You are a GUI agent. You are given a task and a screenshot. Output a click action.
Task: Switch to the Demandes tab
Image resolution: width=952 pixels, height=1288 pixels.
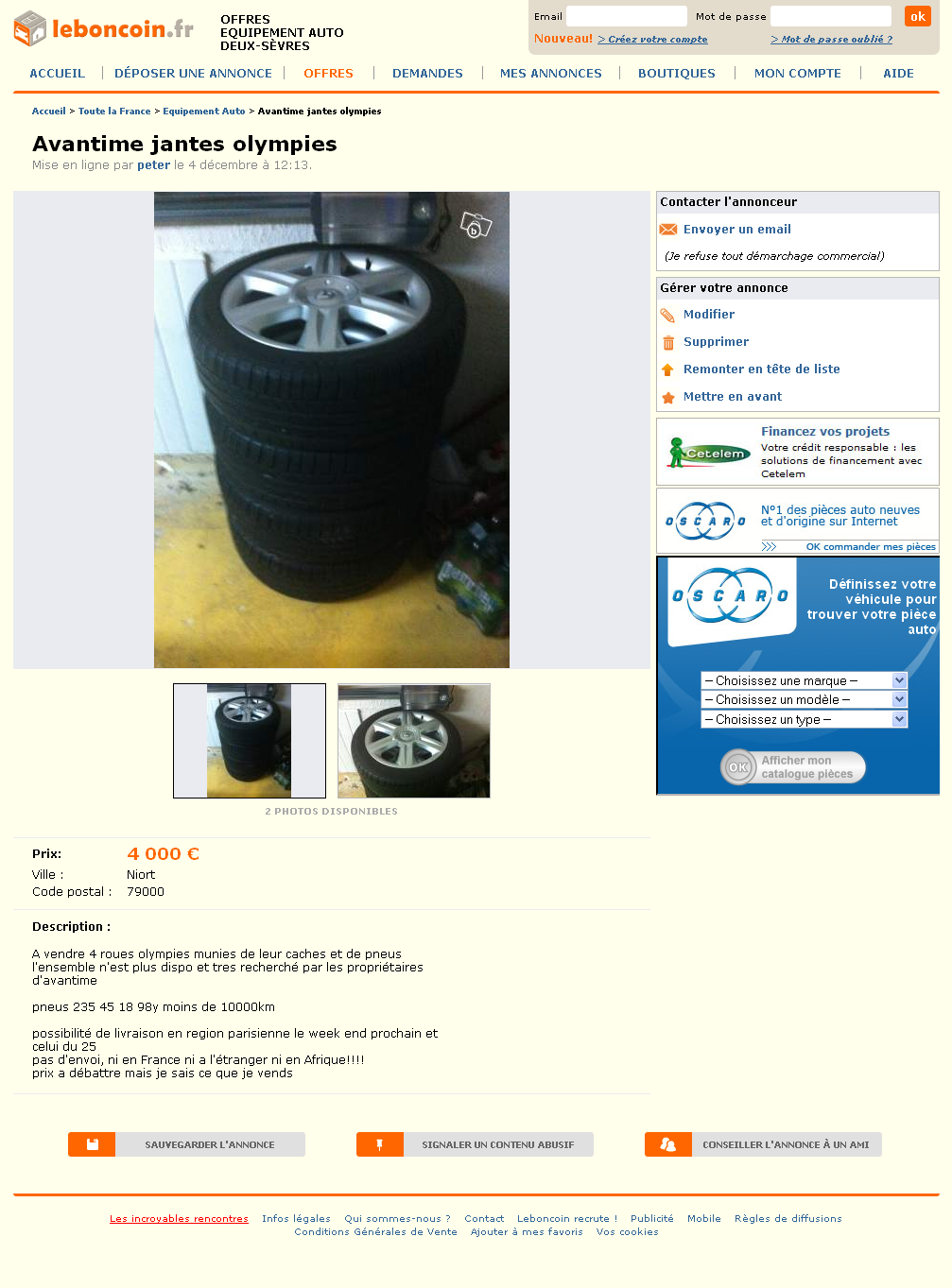click(427, 73)
